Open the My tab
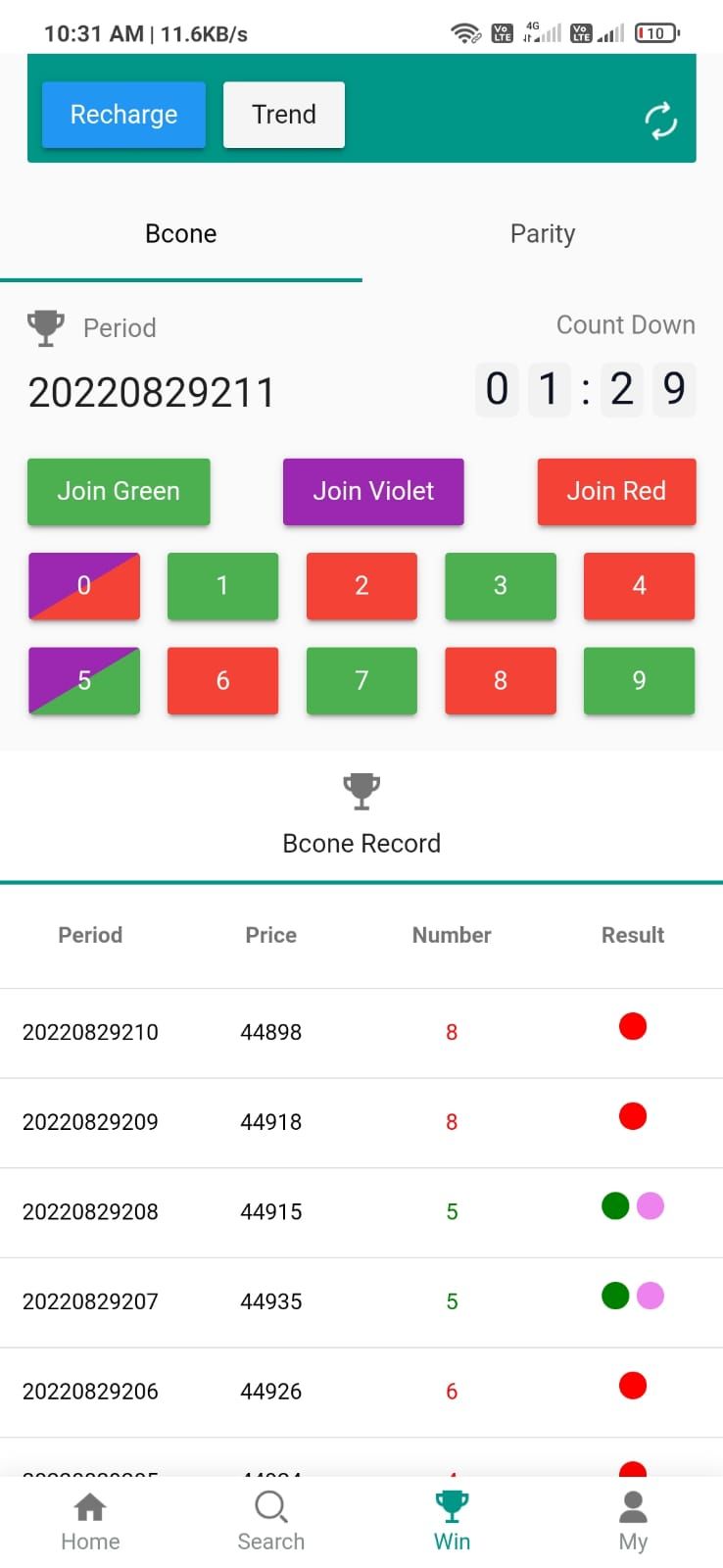This screenshot has width=723, height=1568. (633, 1522)
